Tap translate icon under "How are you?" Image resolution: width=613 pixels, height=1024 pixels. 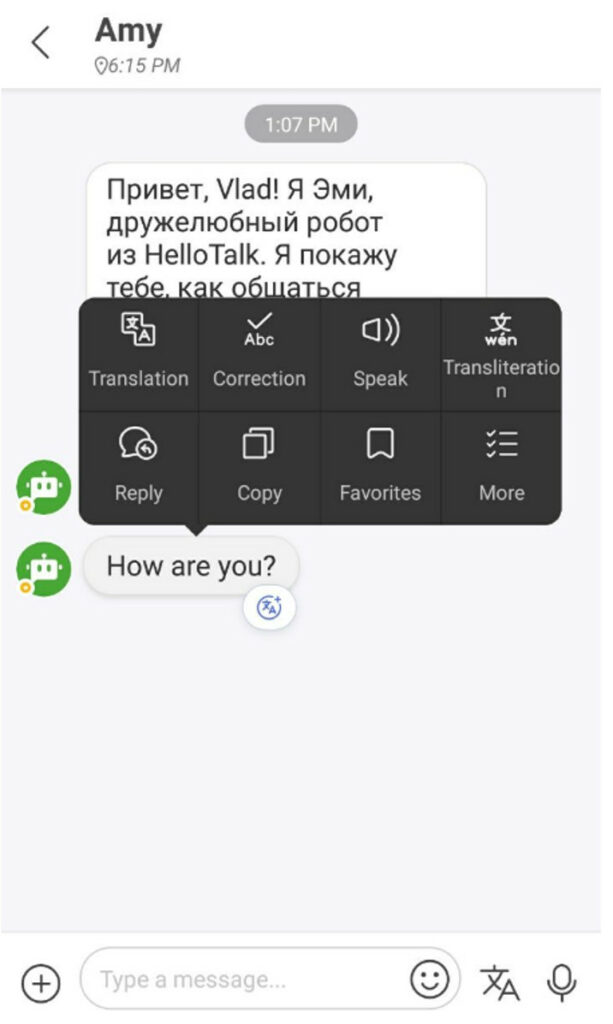269,607
